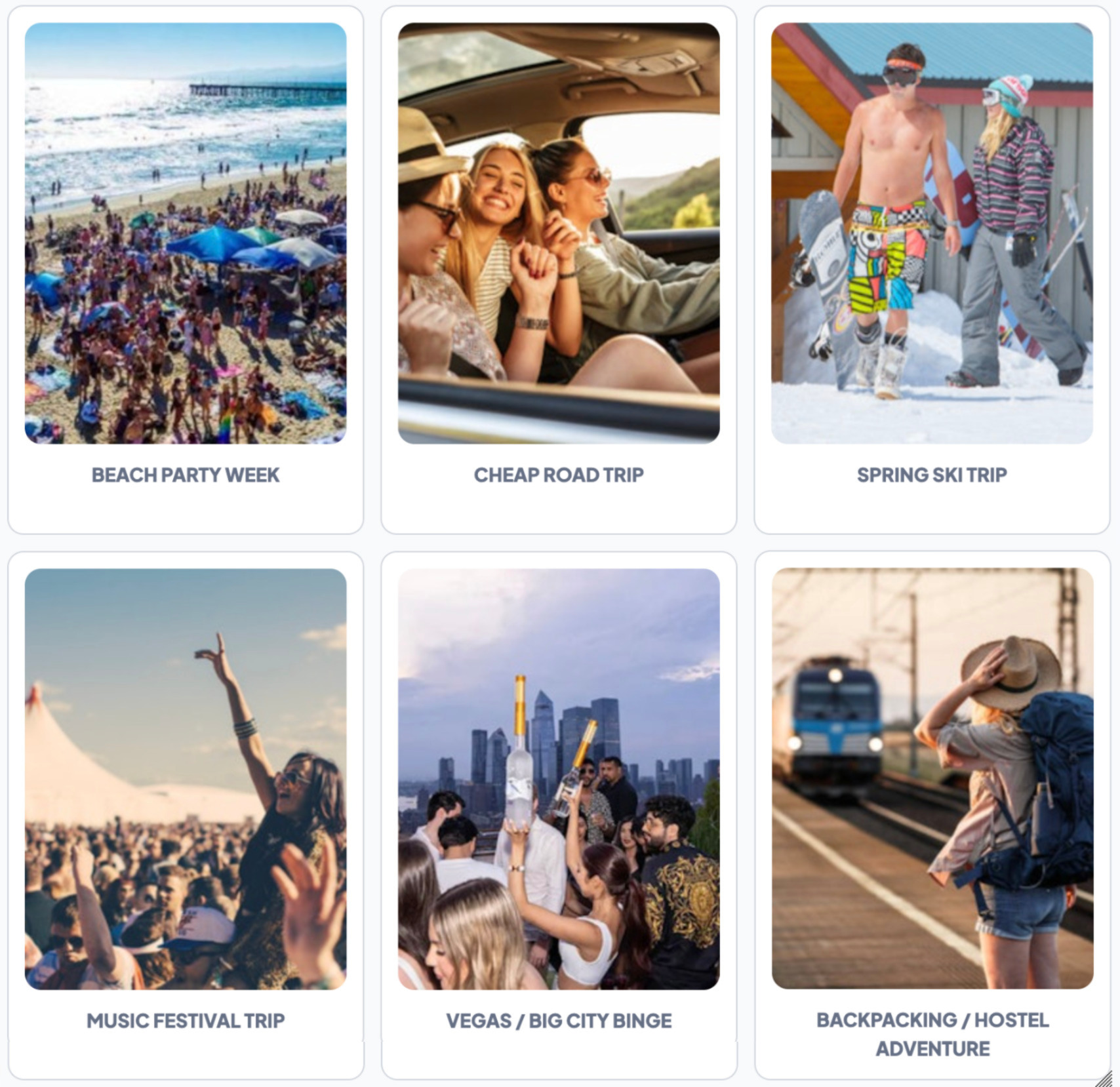Tap the Vegas / Big City Binge card
The width and height of the screenshot is (1120, 1087).
tap(559, 815)
